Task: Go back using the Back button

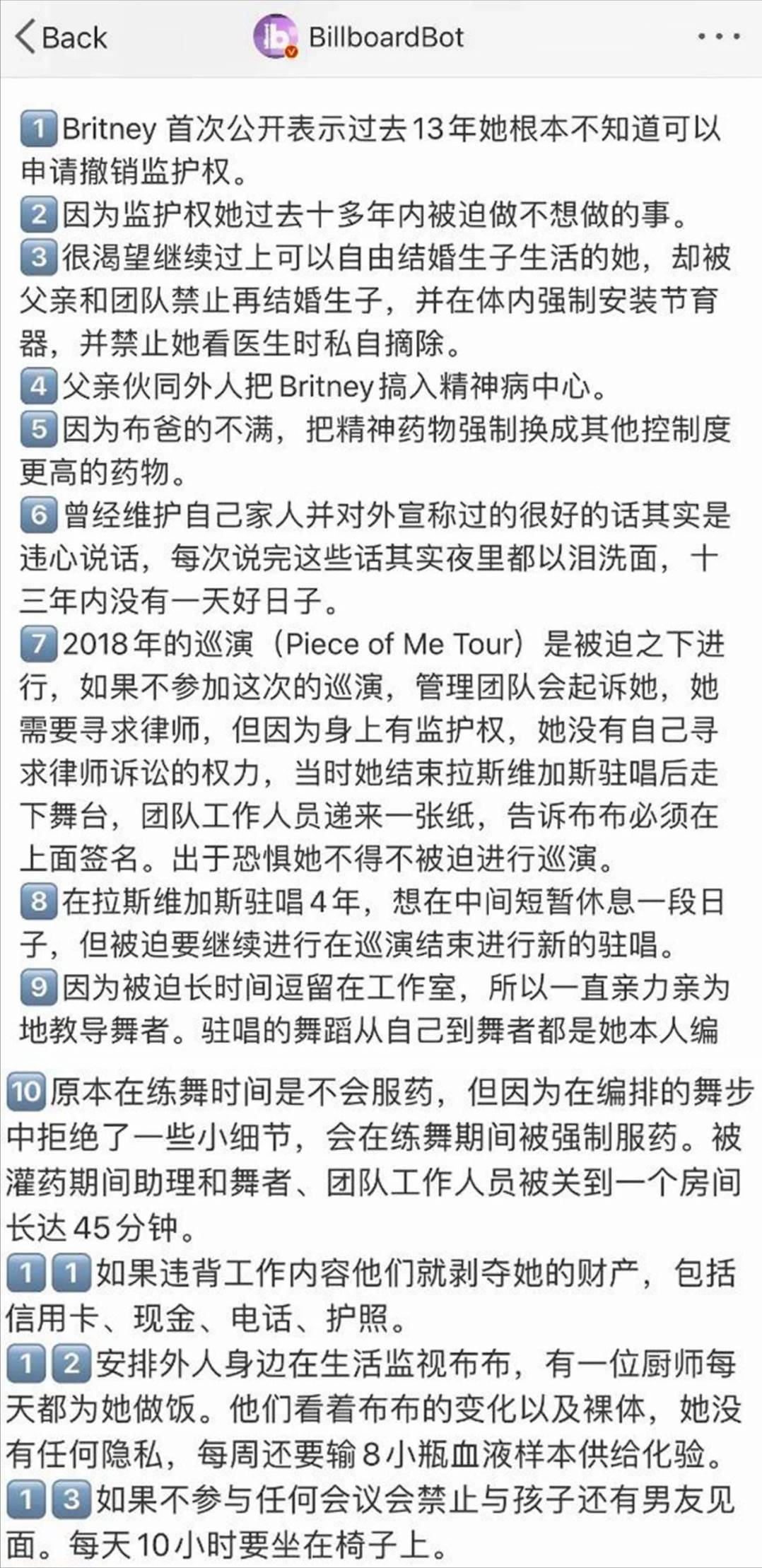Action: [x=61, y=37]
